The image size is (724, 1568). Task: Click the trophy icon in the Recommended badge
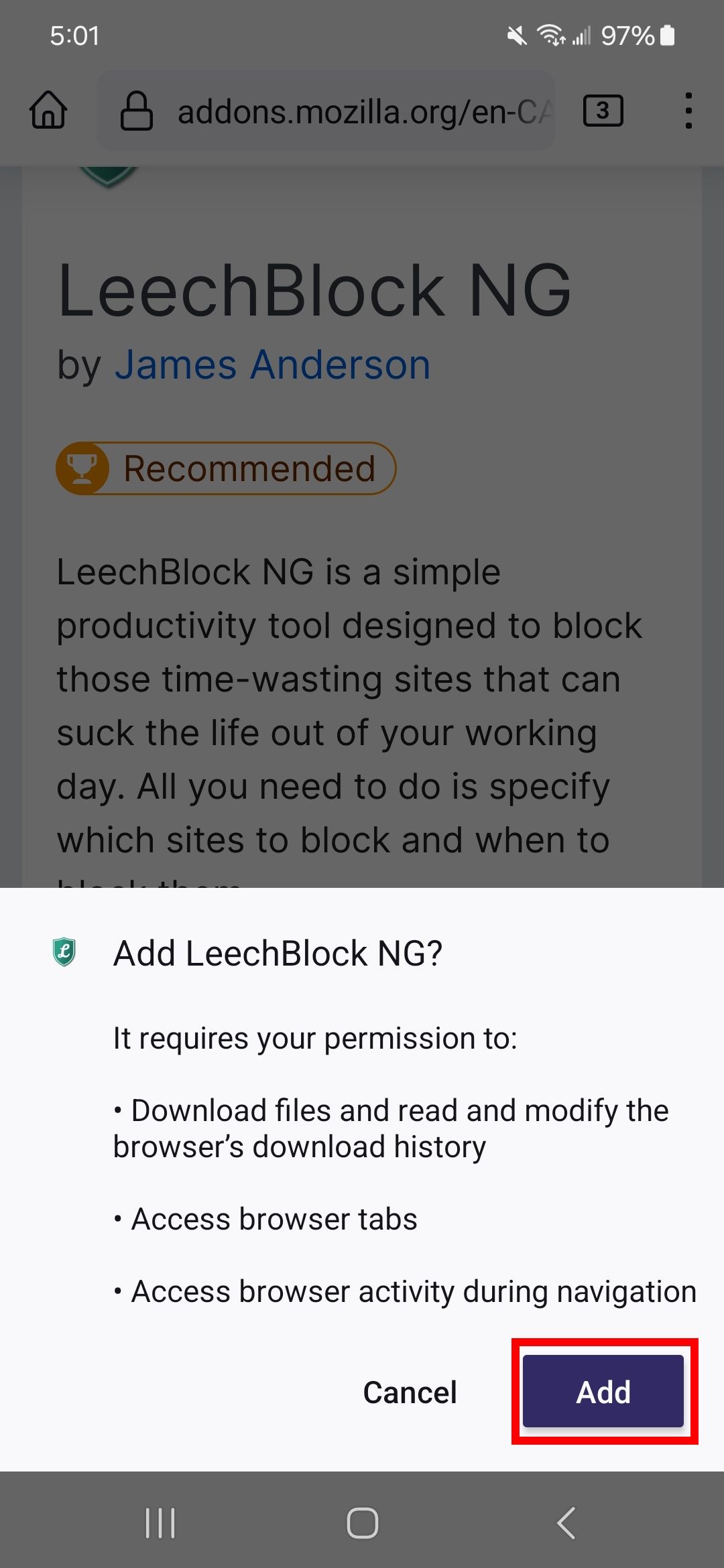(83, 468)
